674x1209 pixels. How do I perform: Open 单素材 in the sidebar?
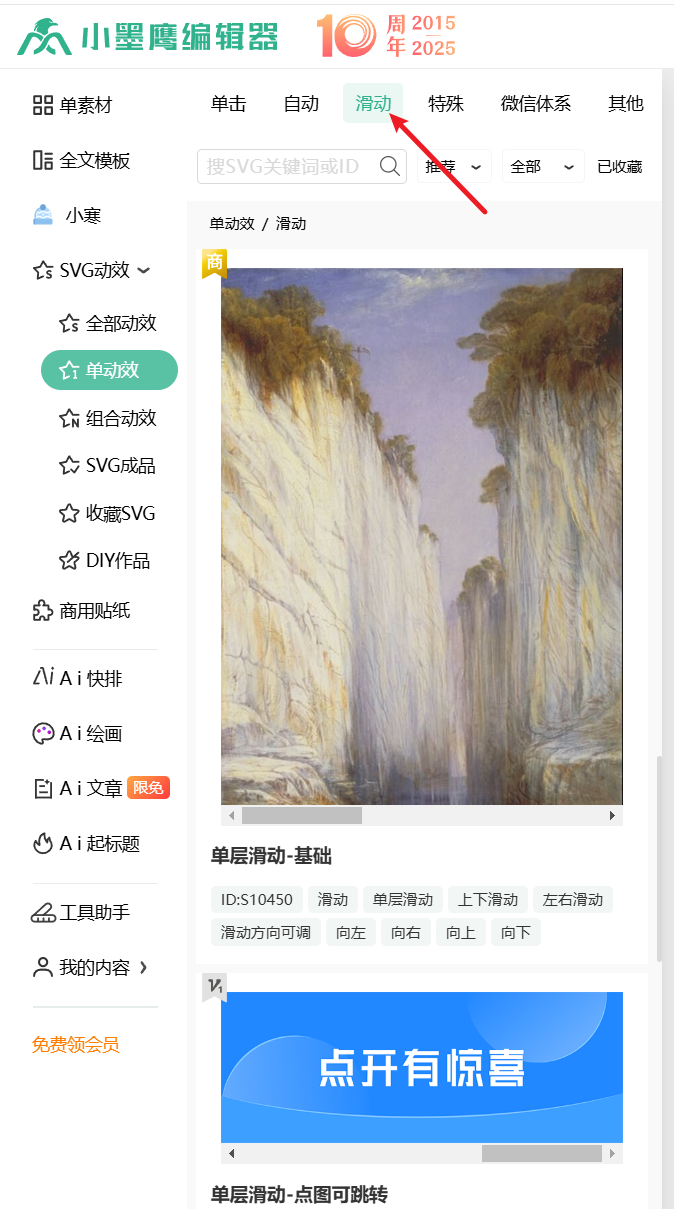pyautogui.click(x=84, y=106)
